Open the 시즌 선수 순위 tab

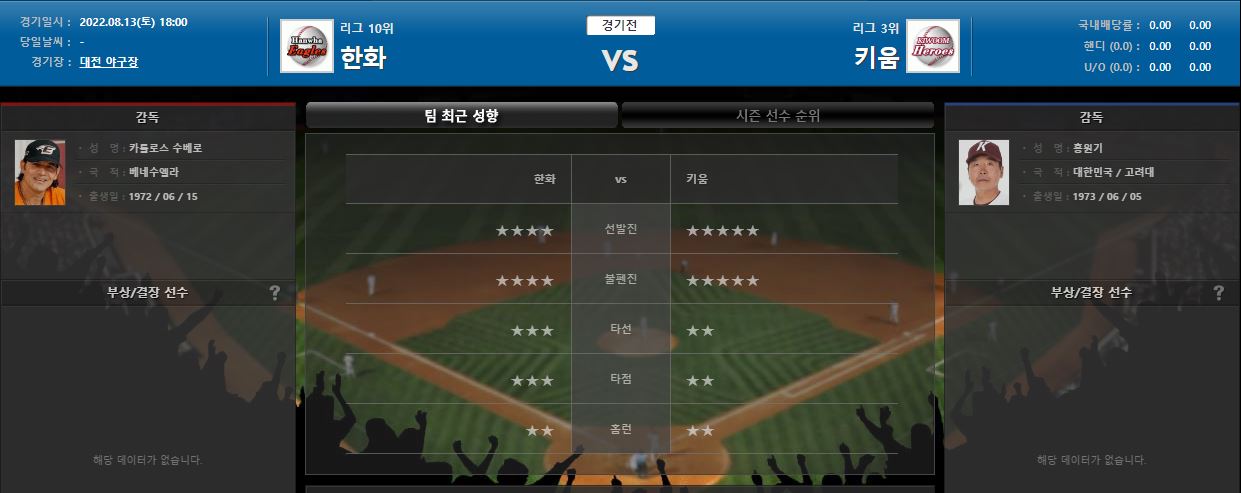(777, 116)
